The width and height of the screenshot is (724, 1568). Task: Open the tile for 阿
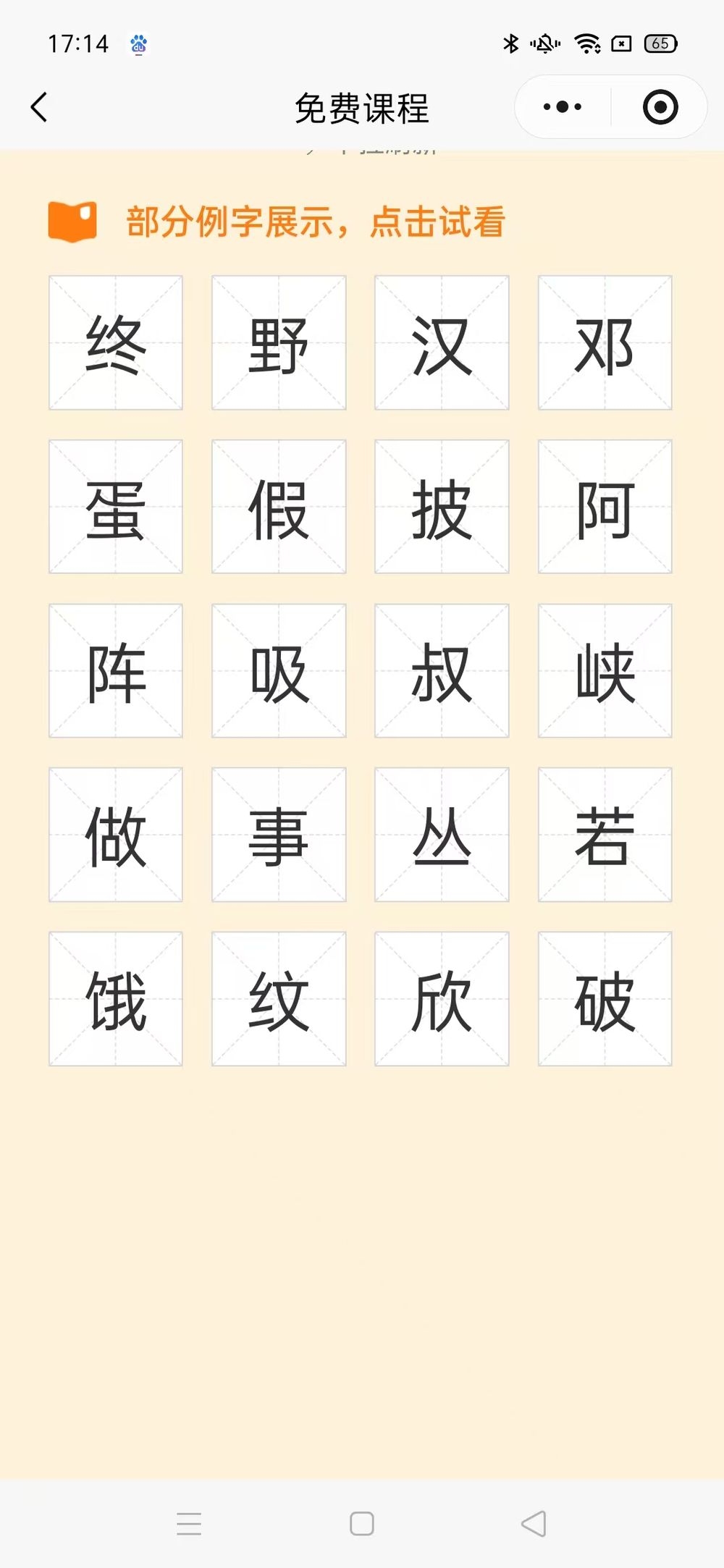(x=605, y=507)
